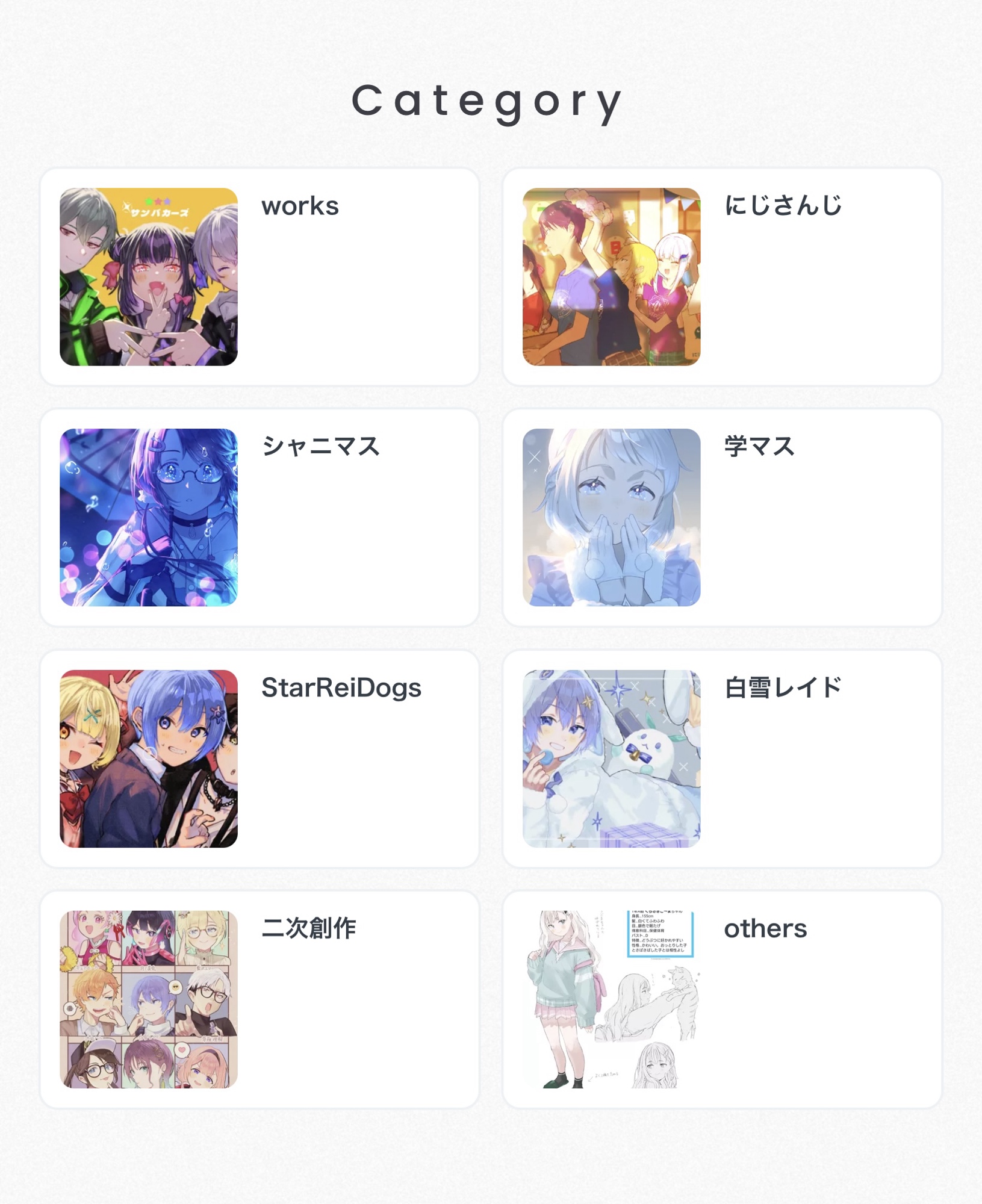This screenshot has width=982, height=1204.
Task: Open the にじさんじ category
Action: point(721,277)
